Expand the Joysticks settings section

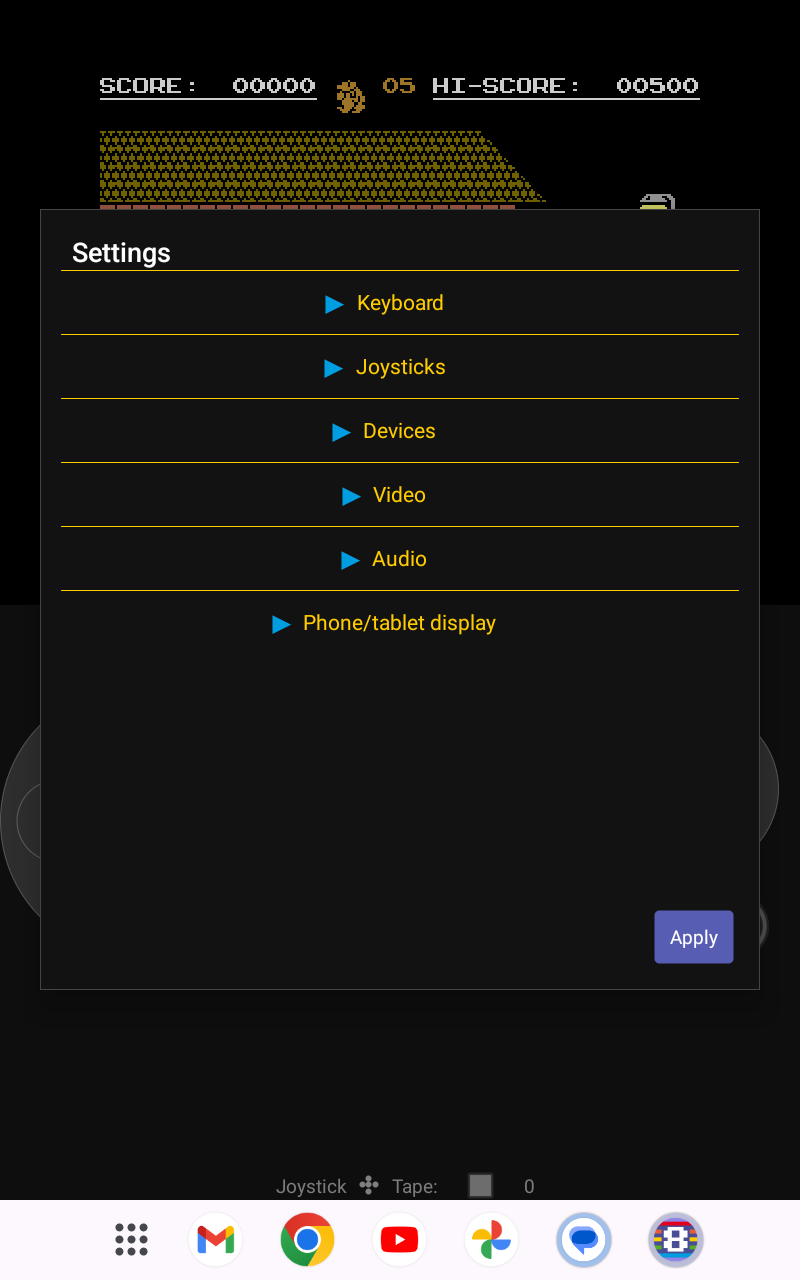[400, 367]
